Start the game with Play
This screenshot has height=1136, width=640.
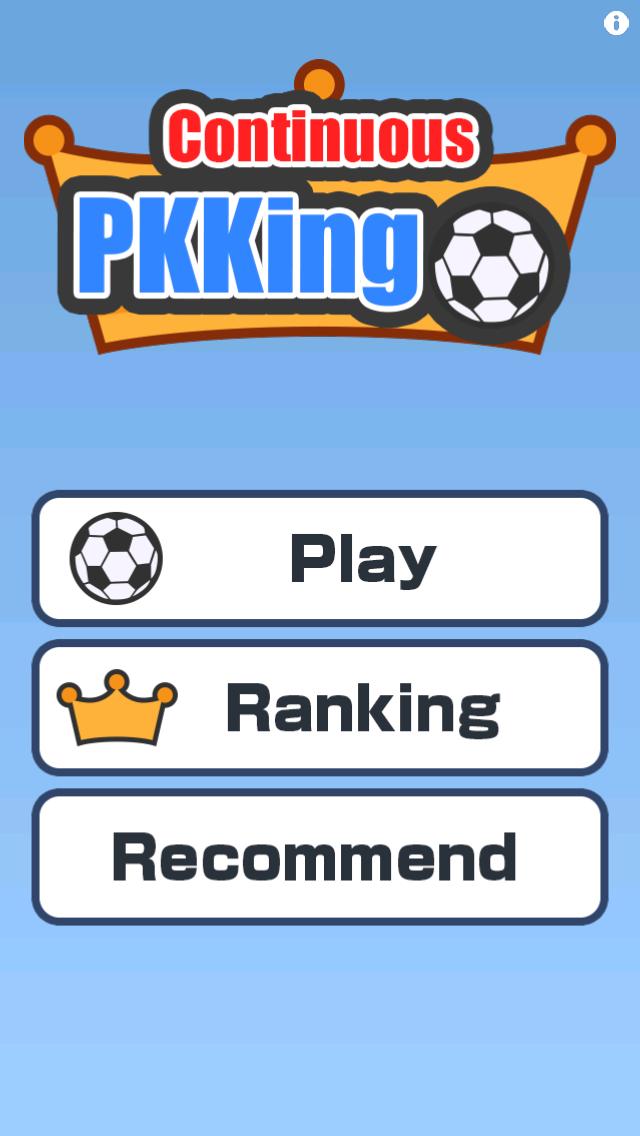pyautogui.click(x=320, y=558)
